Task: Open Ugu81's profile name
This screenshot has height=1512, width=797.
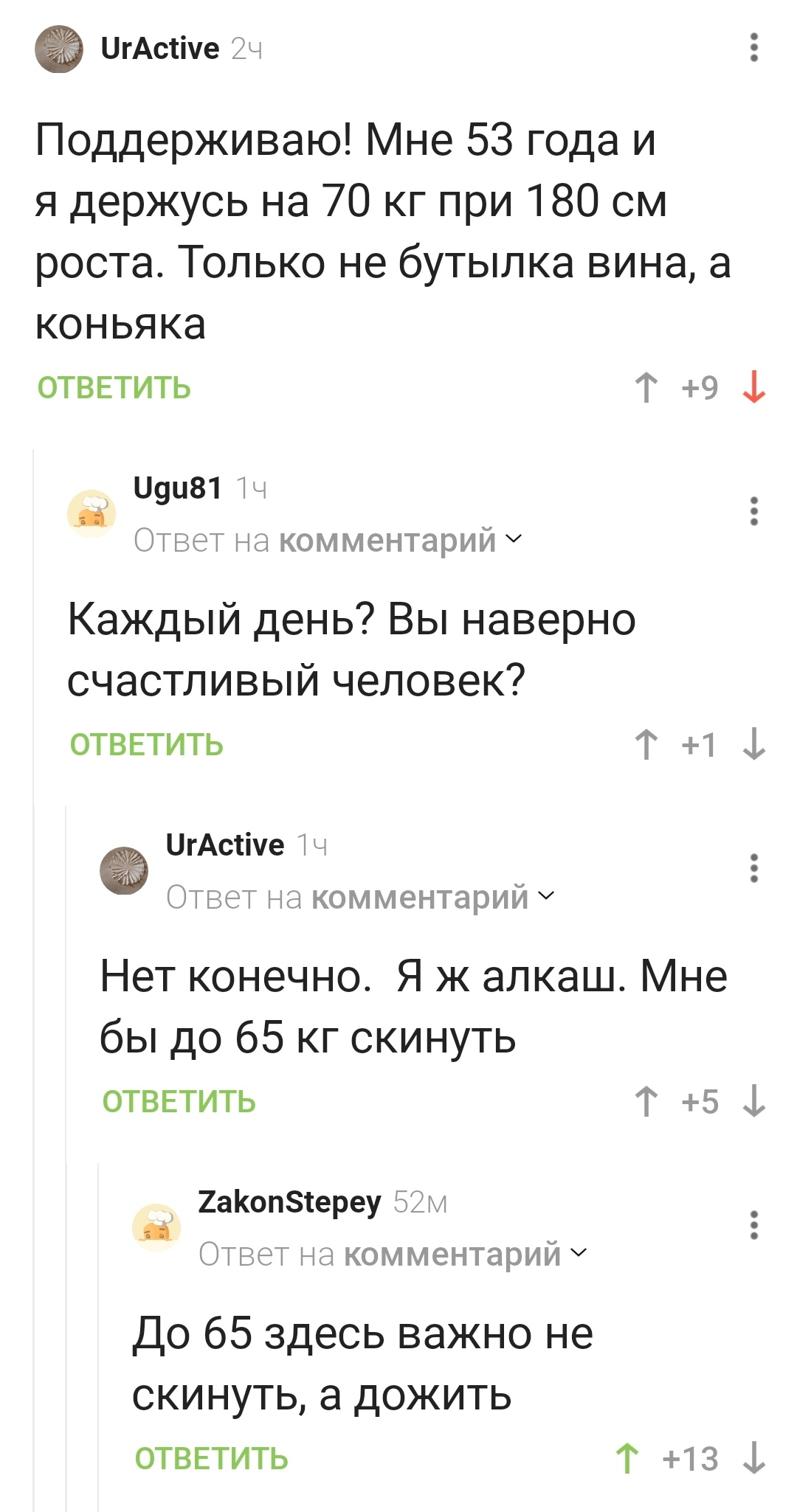Action: coord(177,488)
